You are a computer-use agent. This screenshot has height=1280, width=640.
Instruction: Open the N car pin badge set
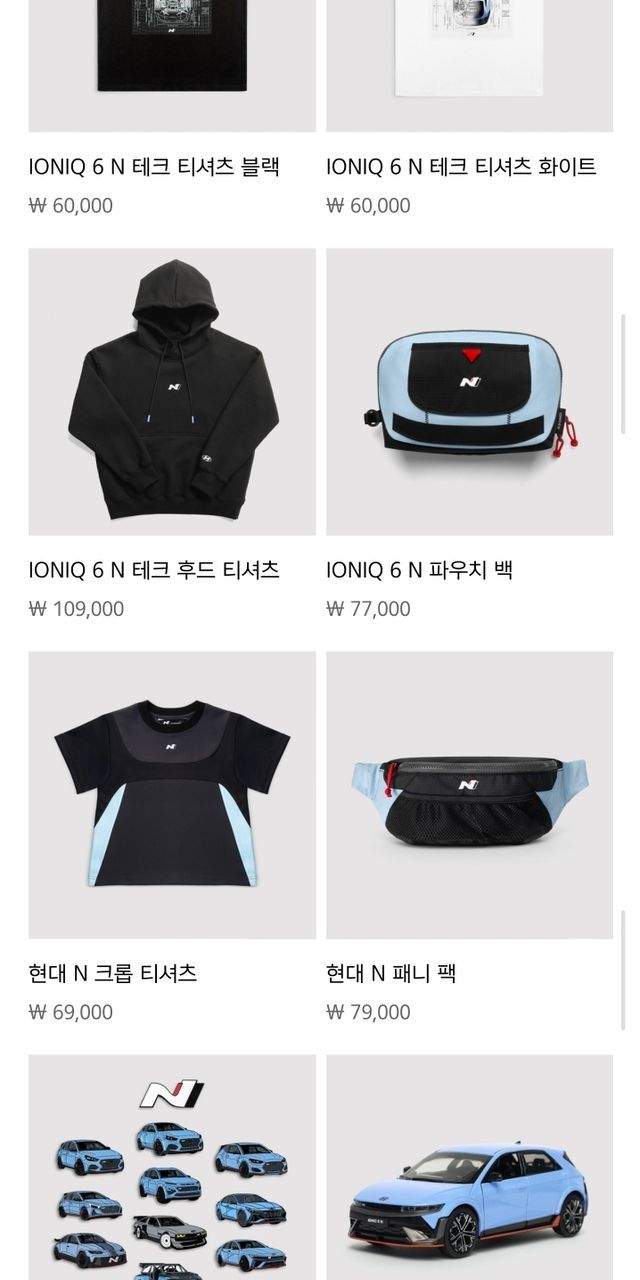(x=172, y=1168)
